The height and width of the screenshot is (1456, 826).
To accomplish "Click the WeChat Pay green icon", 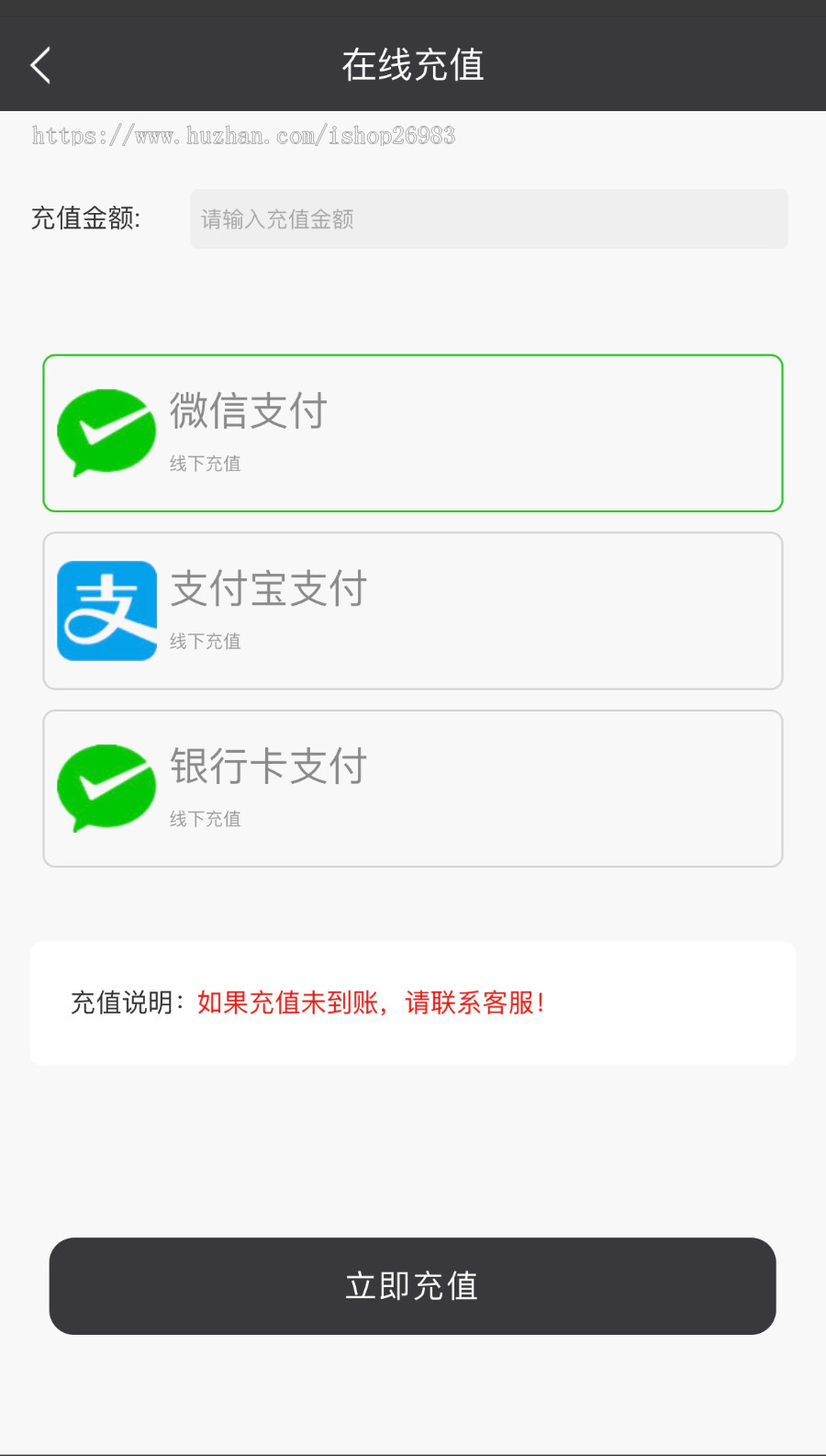I will [106, 431].
